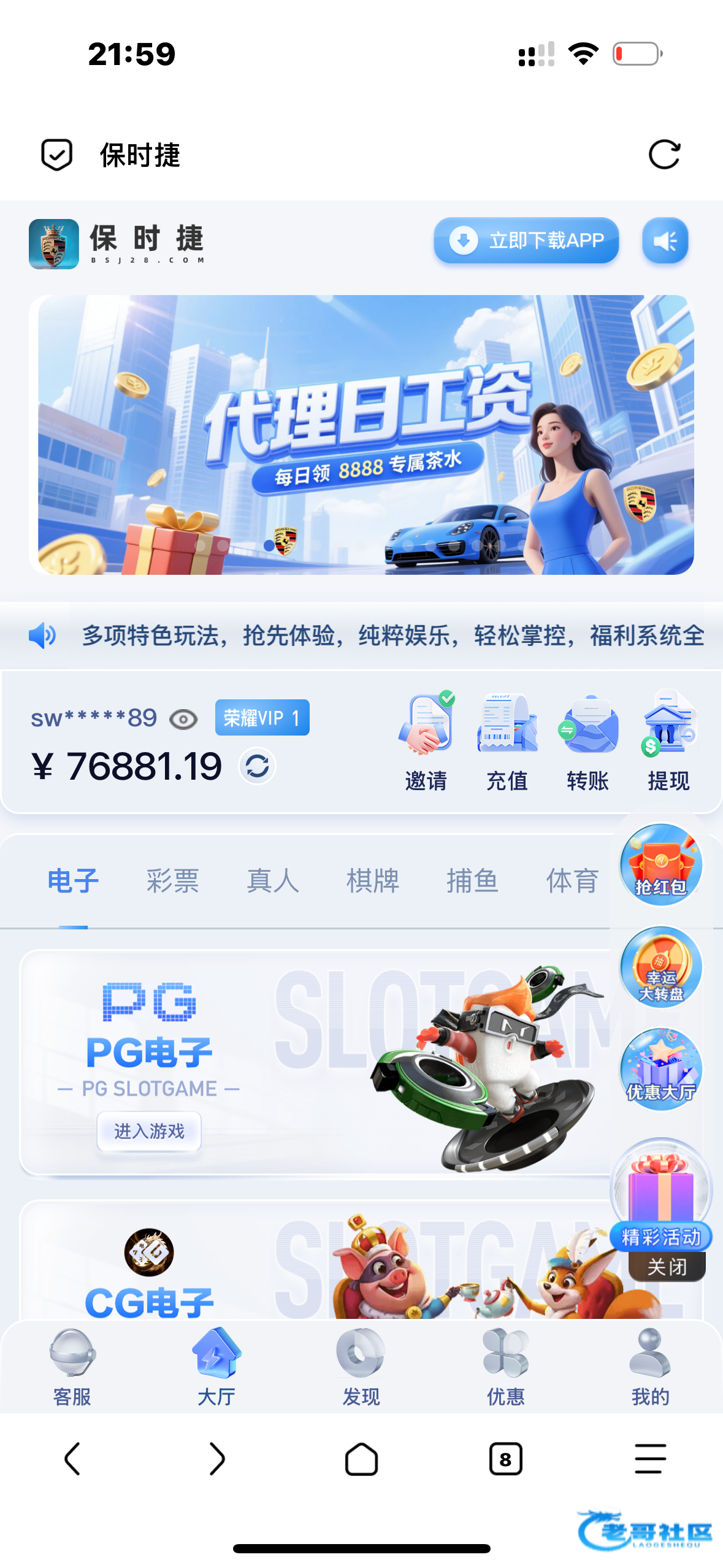Reload the page with the refresh icon

(664, 154)
